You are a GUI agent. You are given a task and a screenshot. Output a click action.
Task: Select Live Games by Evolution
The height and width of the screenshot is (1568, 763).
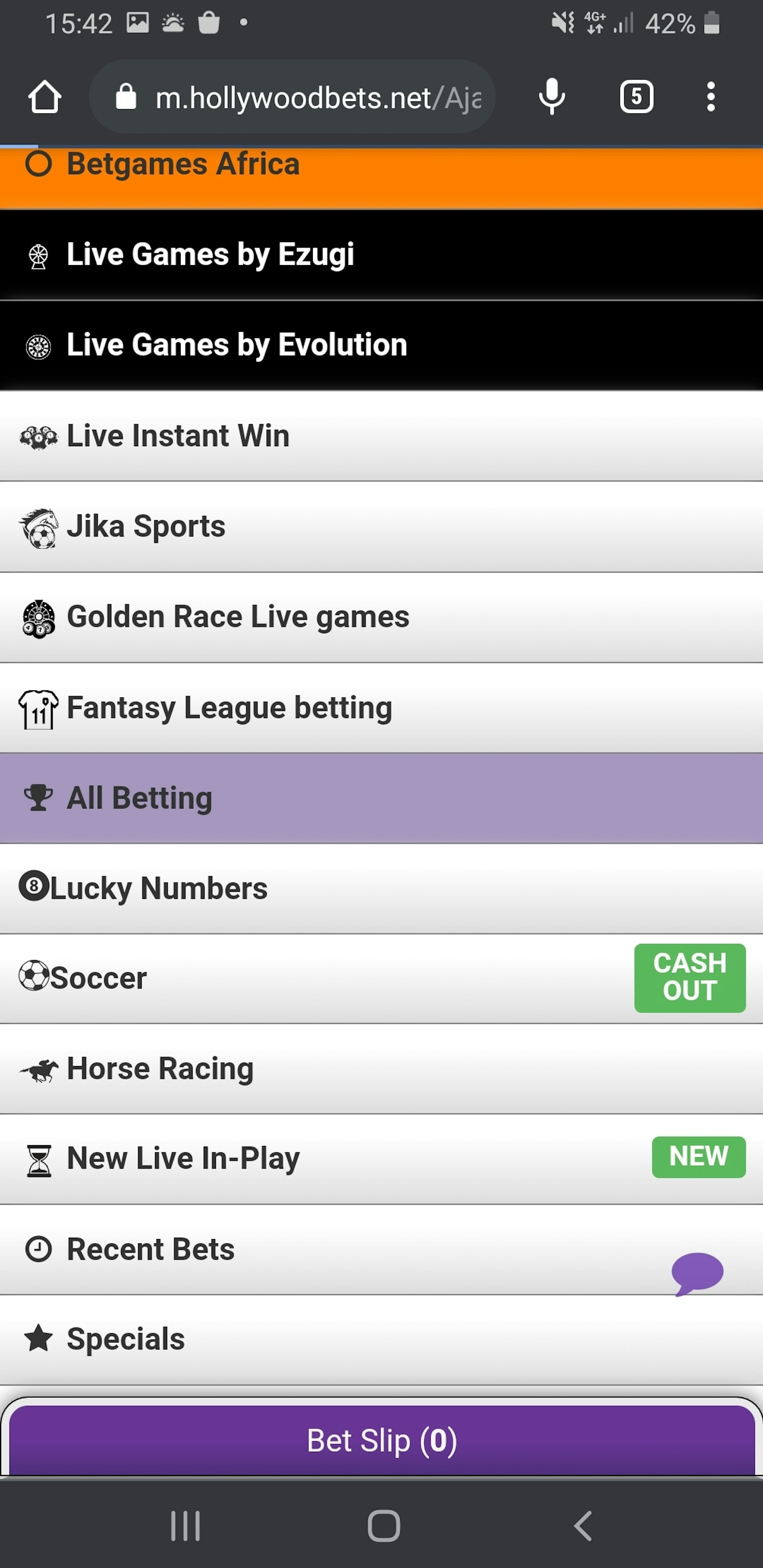[x=236, y=345]
